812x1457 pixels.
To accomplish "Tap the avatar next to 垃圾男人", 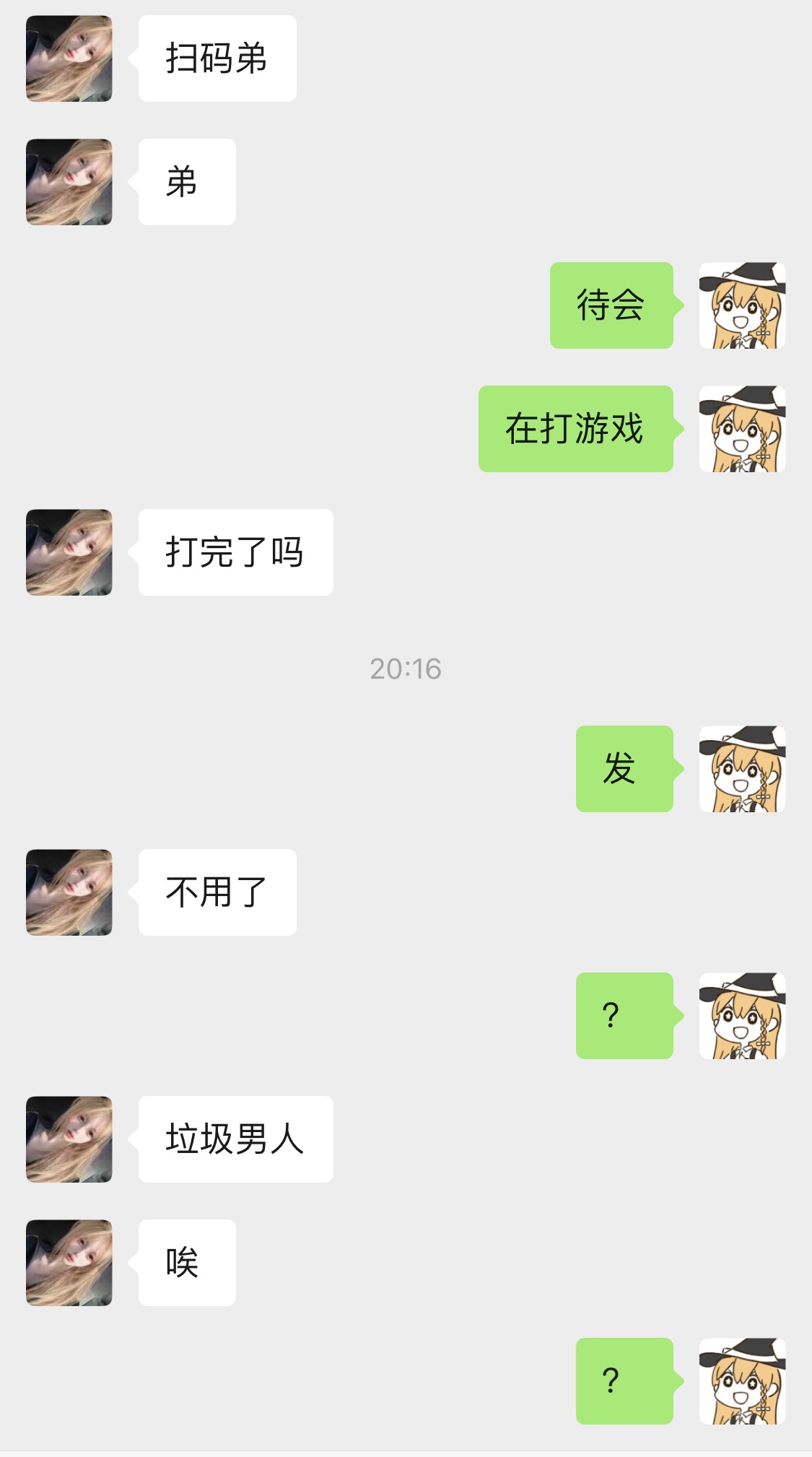I will (69, 1139).
